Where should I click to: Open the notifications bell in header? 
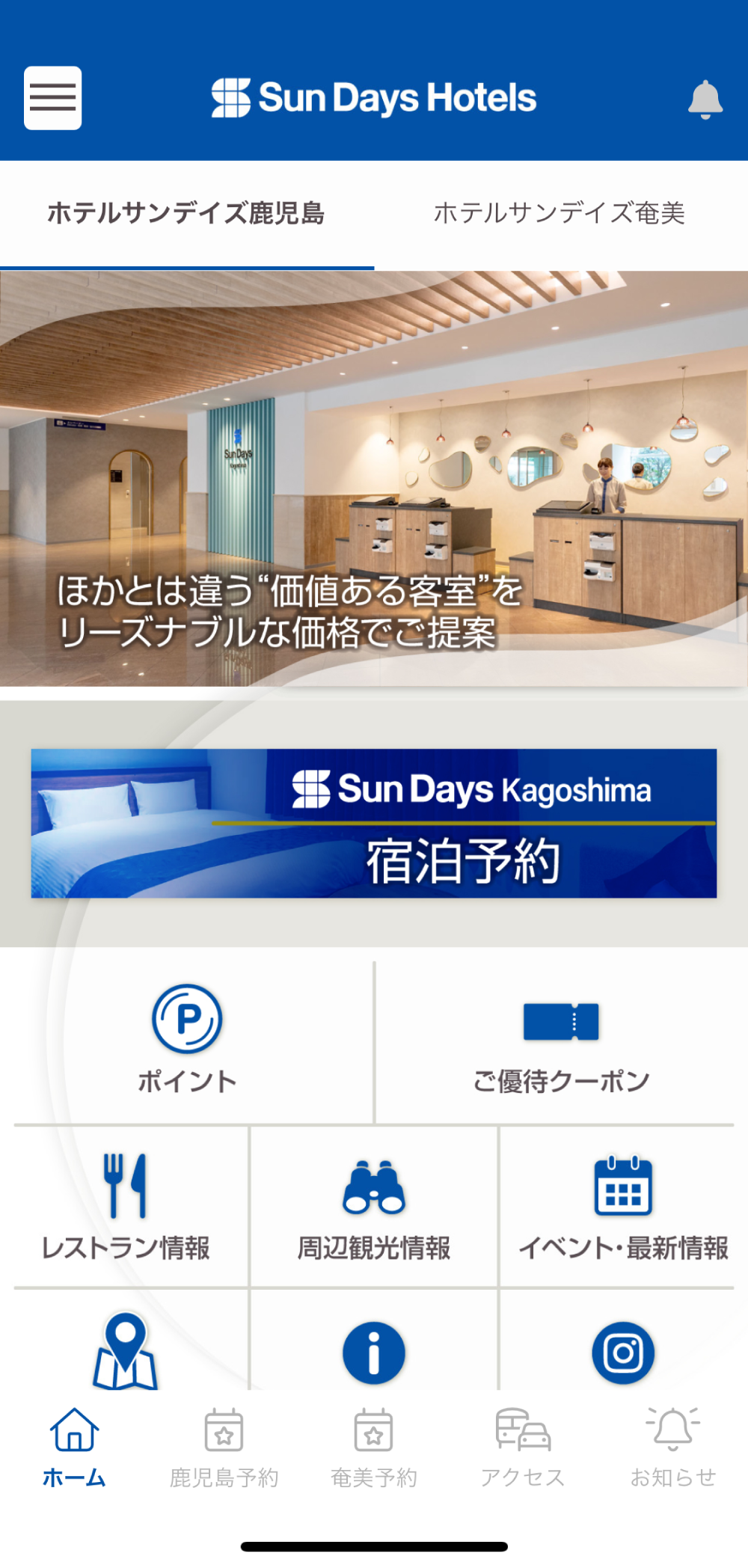pos(705,99)
